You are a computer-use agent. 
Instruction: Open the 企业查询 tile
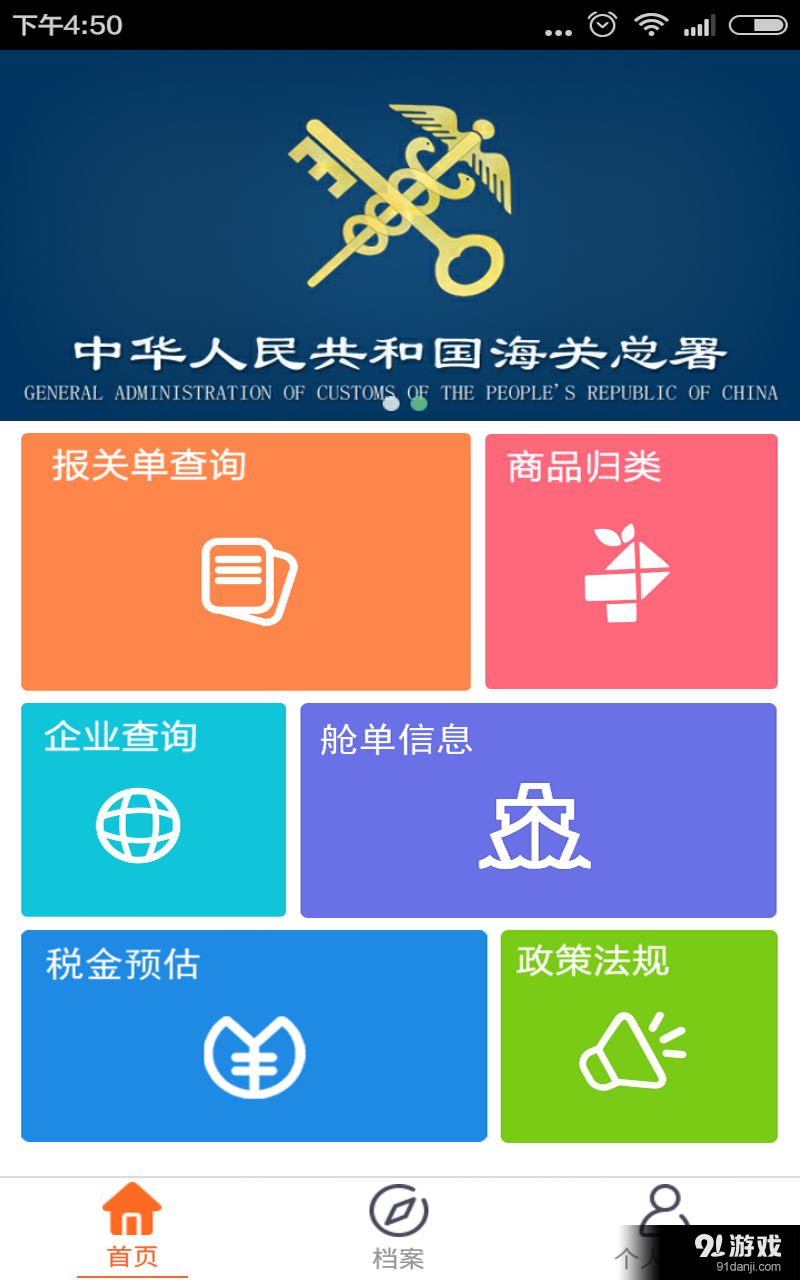153,810
